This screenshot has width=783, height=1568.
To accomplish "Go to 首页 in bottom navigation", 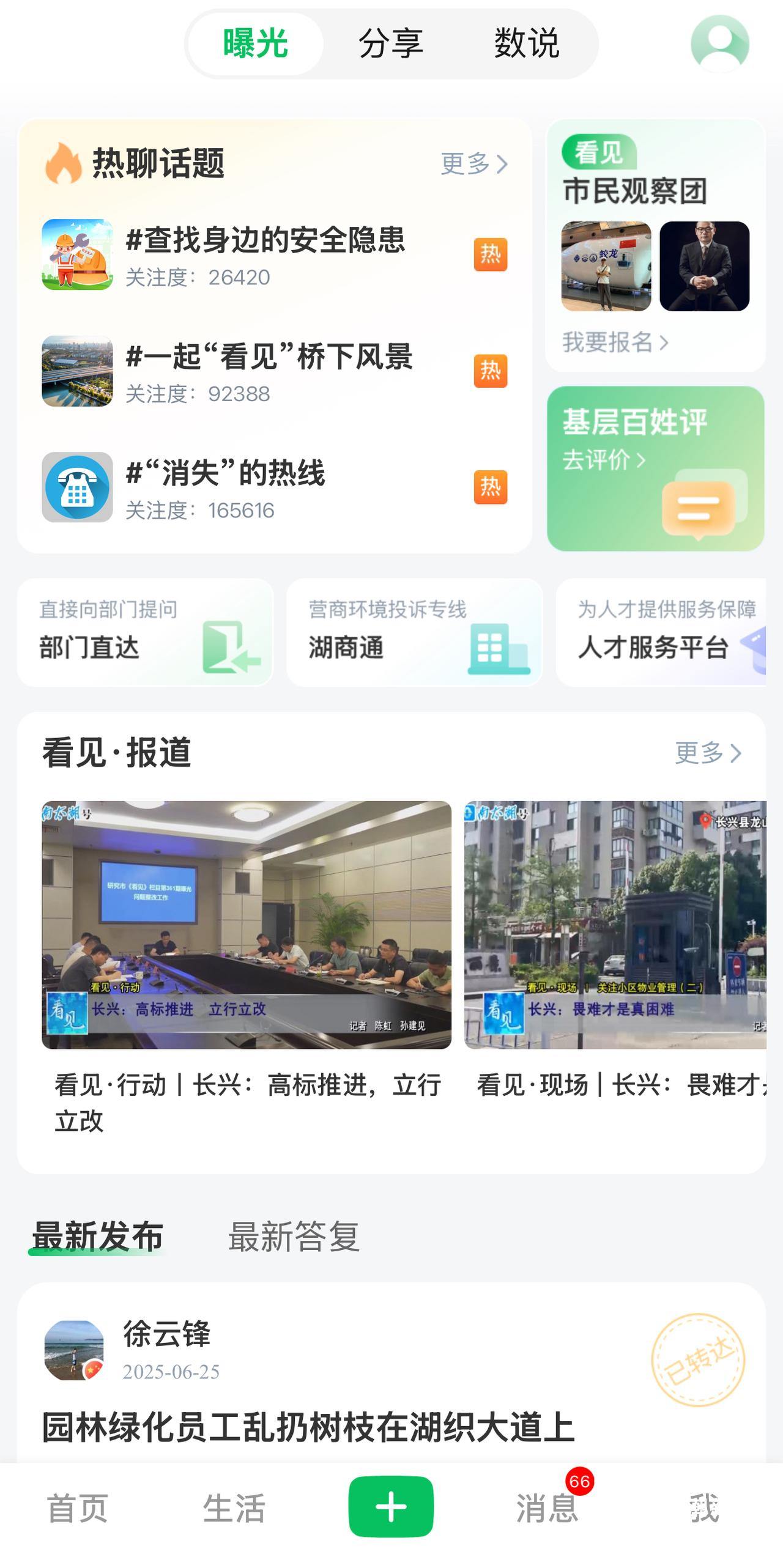I will click(x=78, y=1508).
